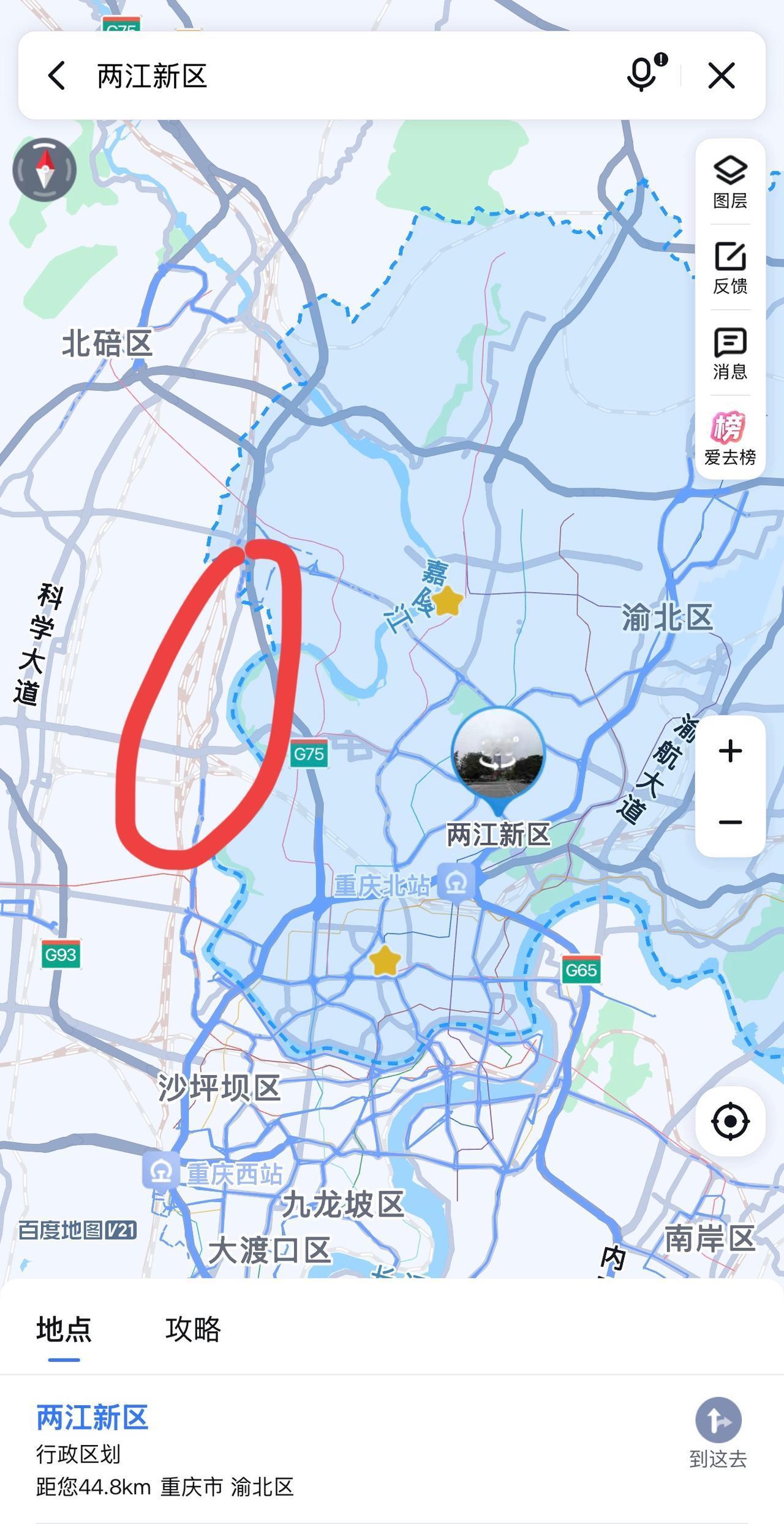Viewport: 784px width, 1524px height.
Task: Switch to the 攻略 tab
Action: pos(193,1329)
